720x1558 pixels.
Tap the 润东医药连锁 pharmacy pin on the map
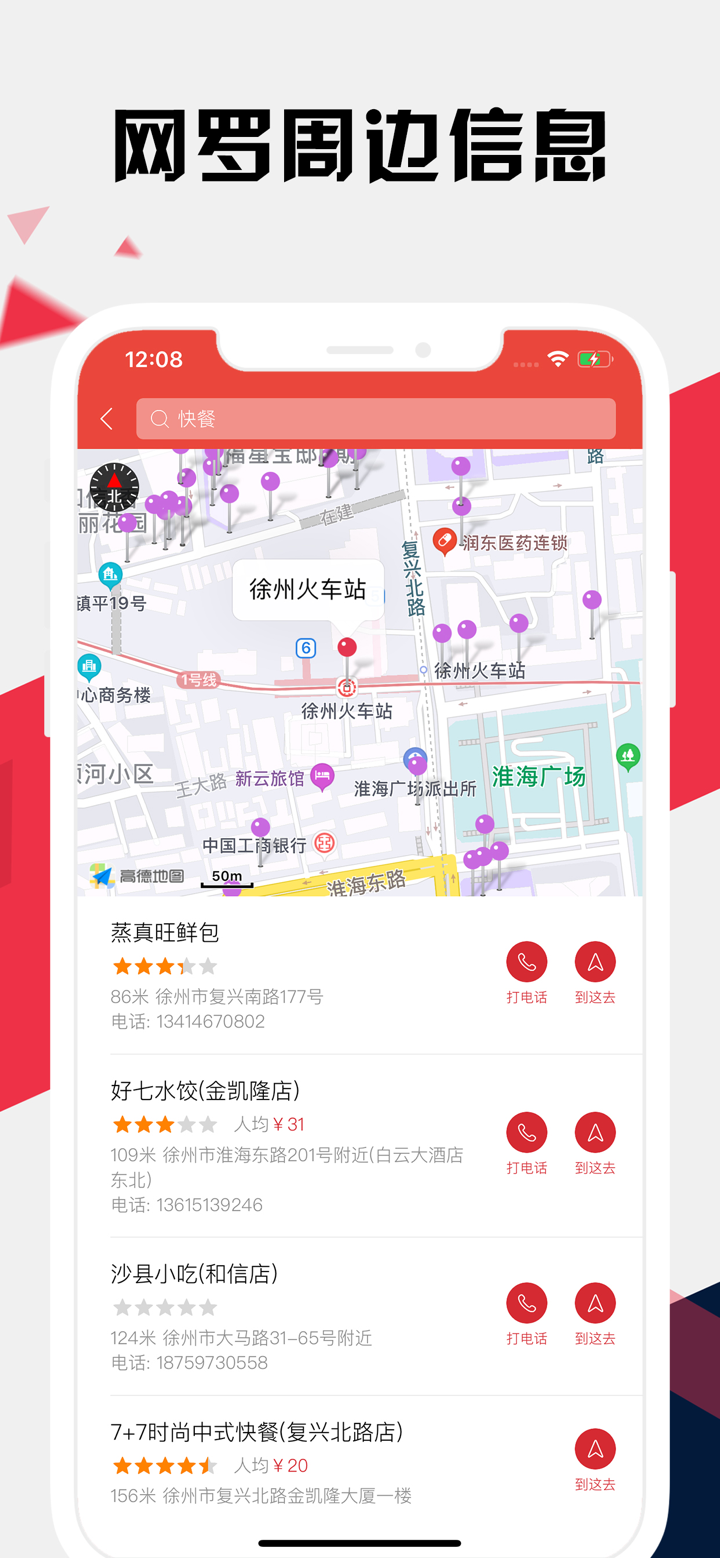[x=447, y=538]
